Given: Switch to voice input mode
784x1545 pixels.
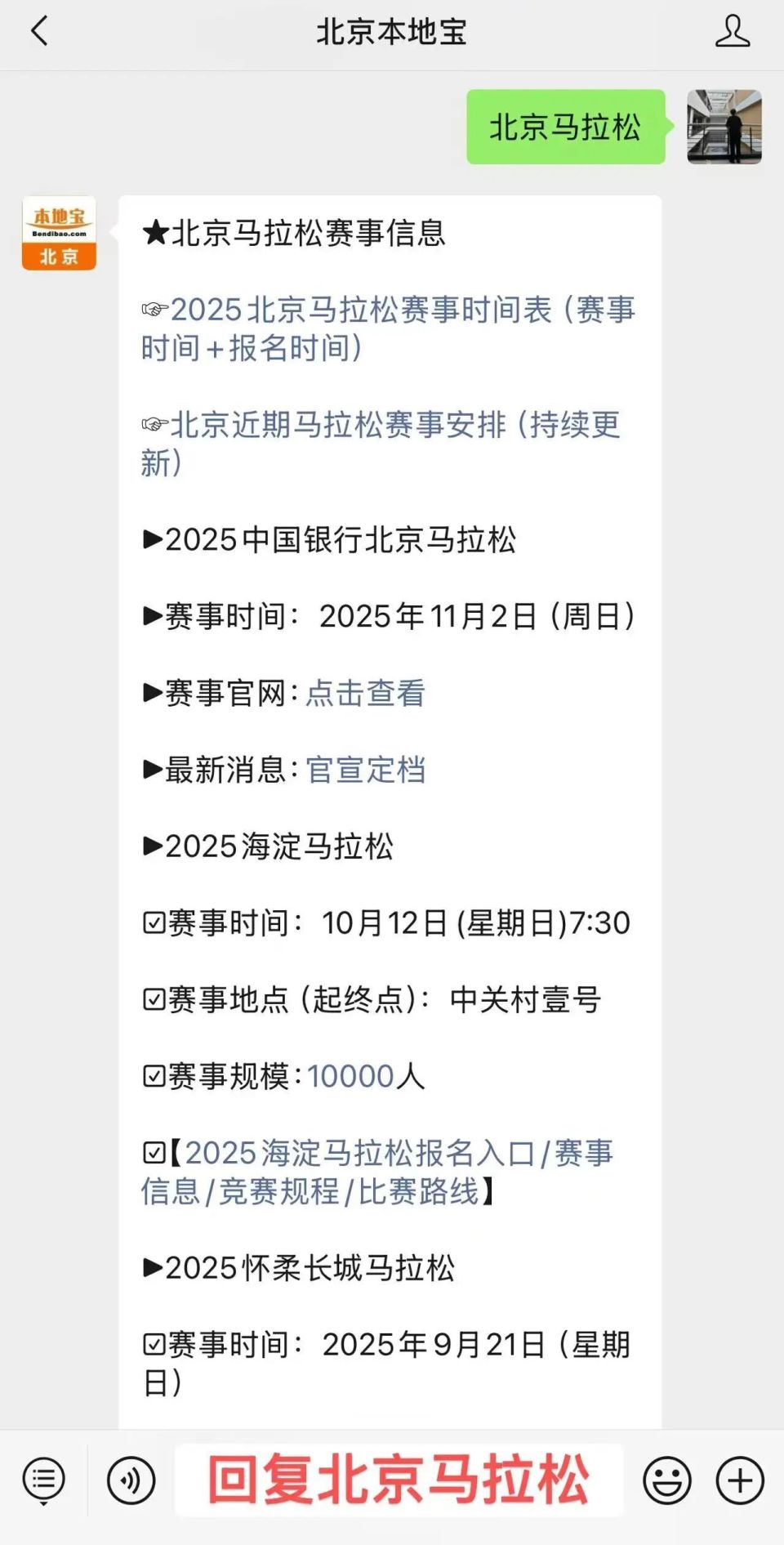Looking at the screenshot, I should click(131, 1480).
